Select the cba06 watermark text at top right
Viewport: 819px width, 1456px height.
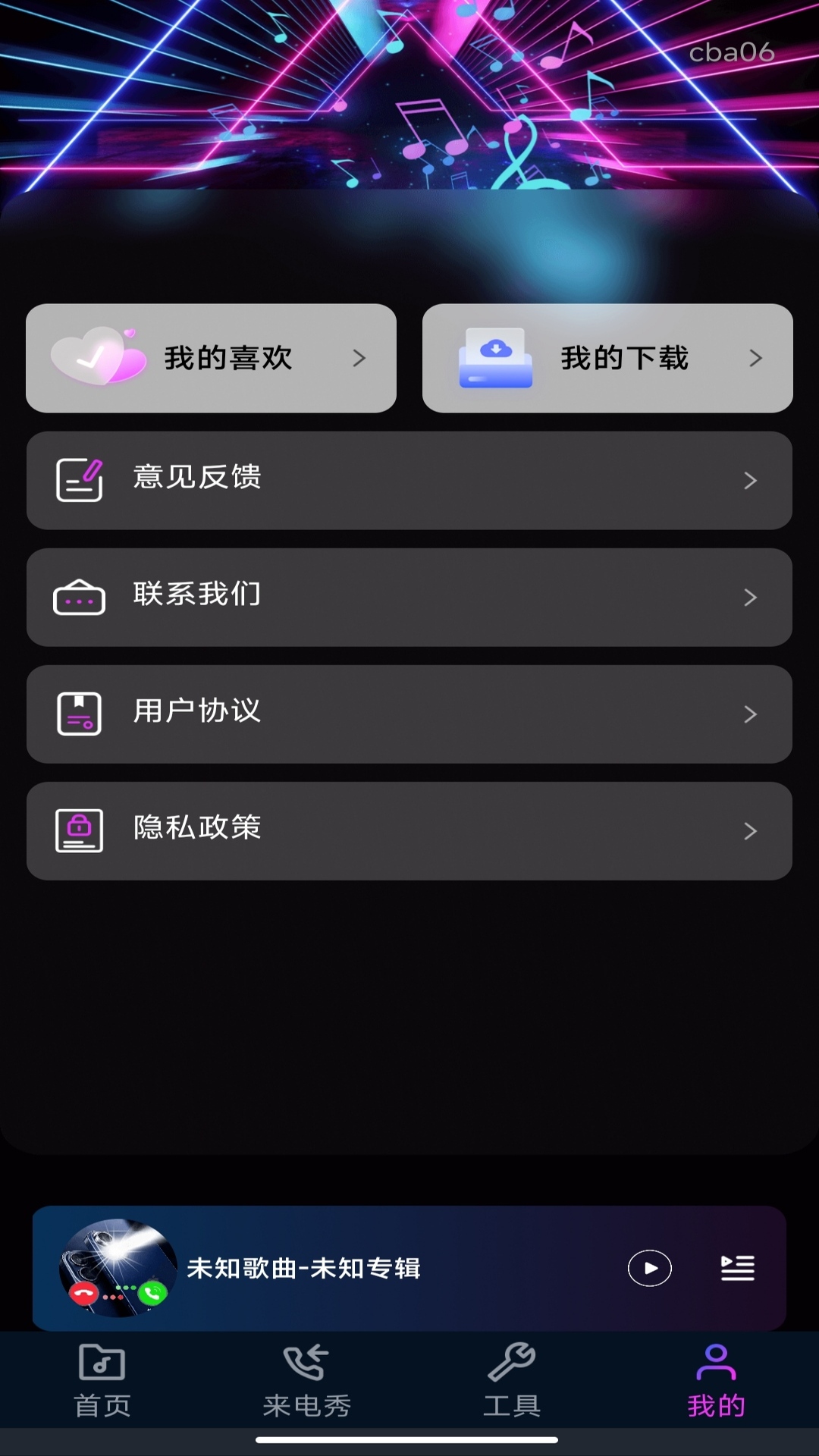pos(730,53)
